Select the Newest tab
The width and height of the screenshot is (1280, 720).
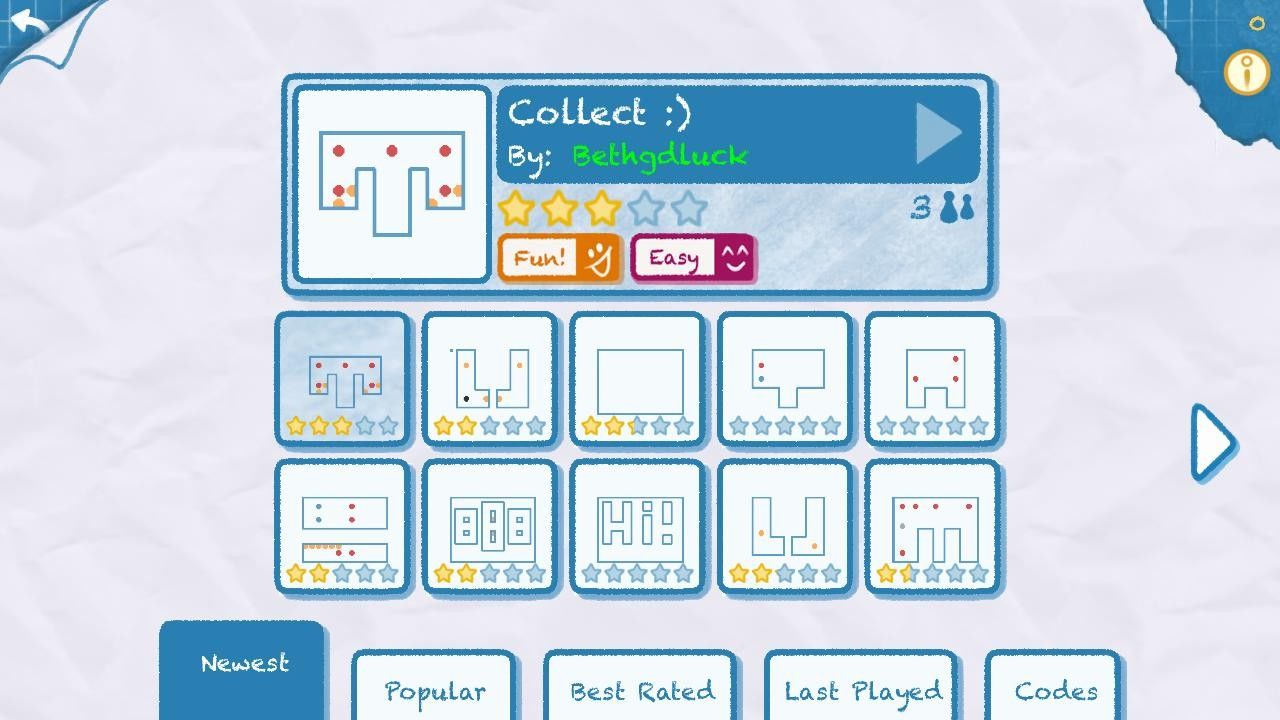243,665
